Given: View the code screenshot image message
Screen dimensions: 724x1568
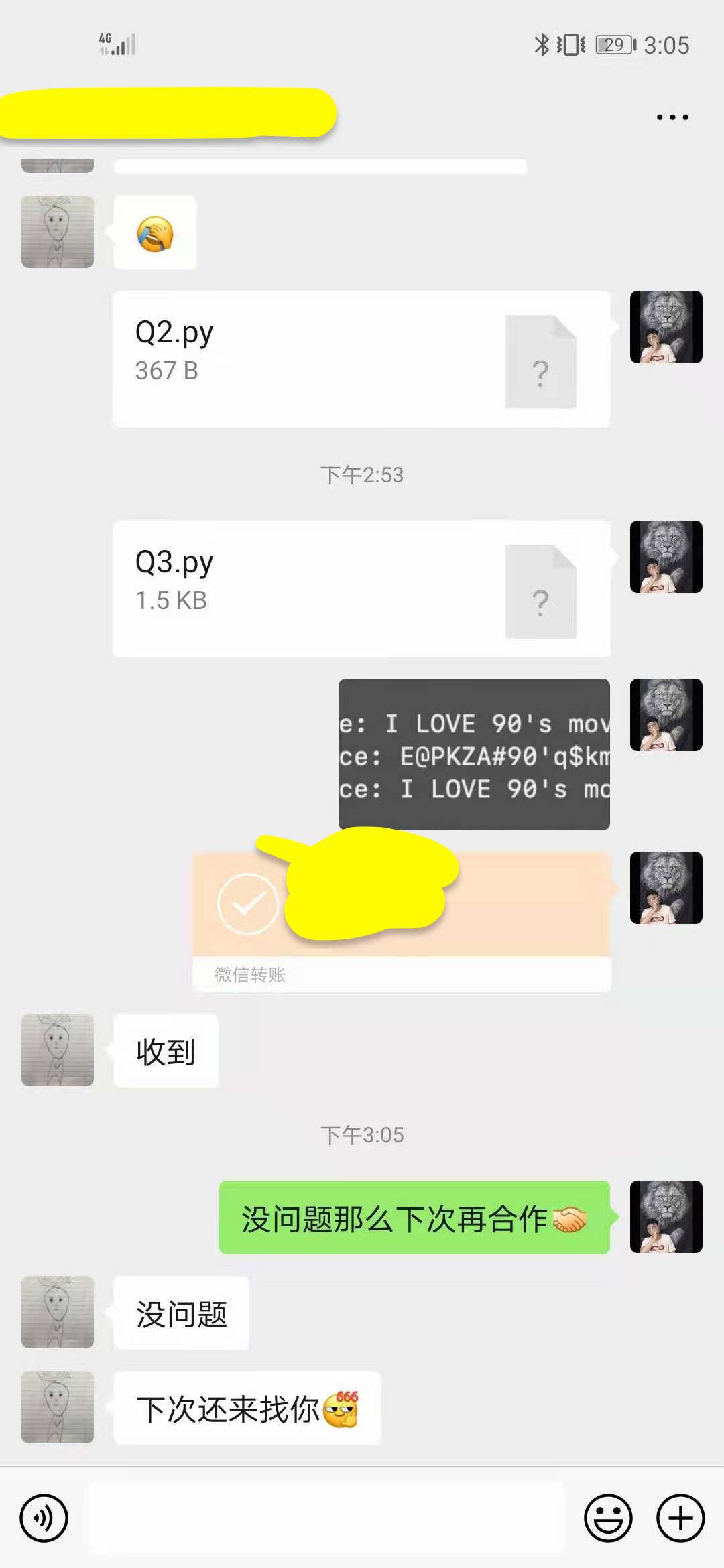Looking at the screenshot, I should coord(474,754).
